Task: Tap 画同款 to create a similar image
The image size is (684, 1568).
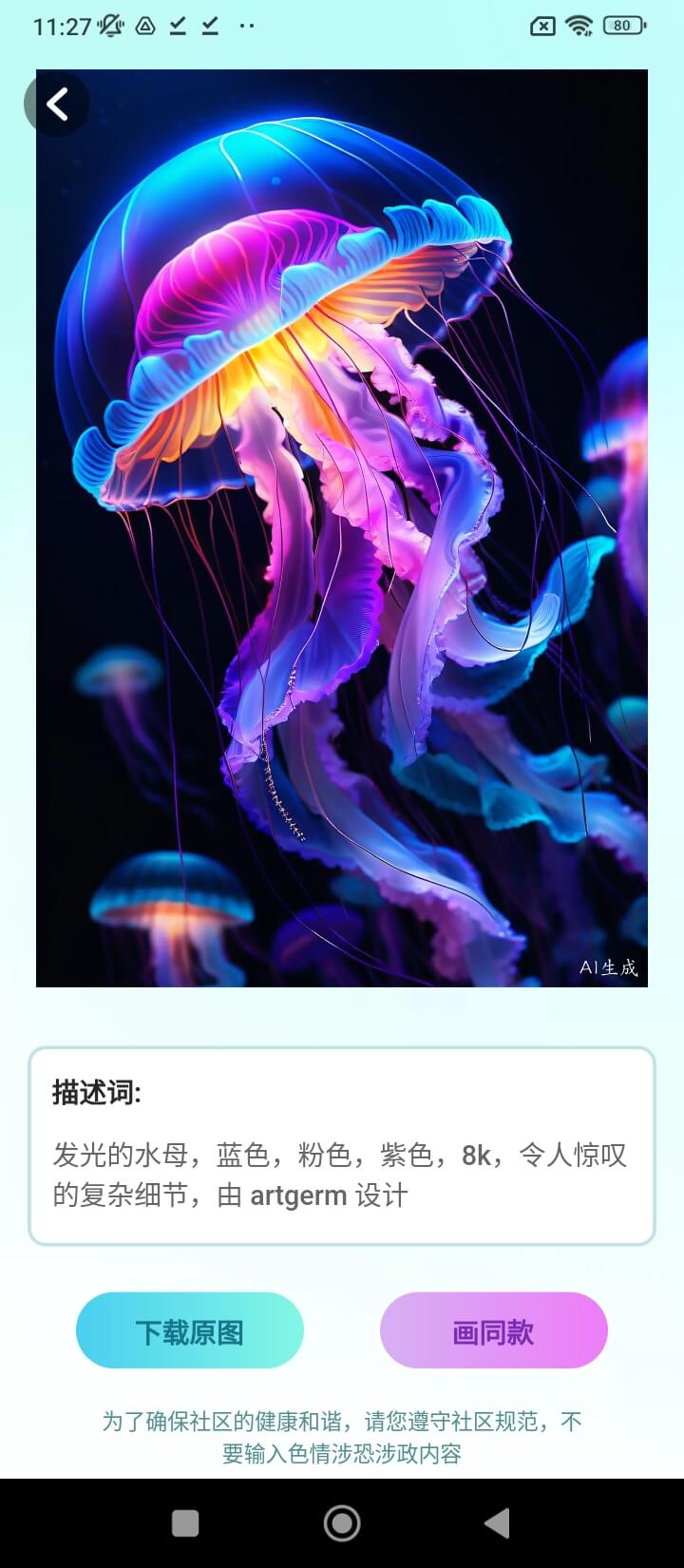Action: [493, 1331]
